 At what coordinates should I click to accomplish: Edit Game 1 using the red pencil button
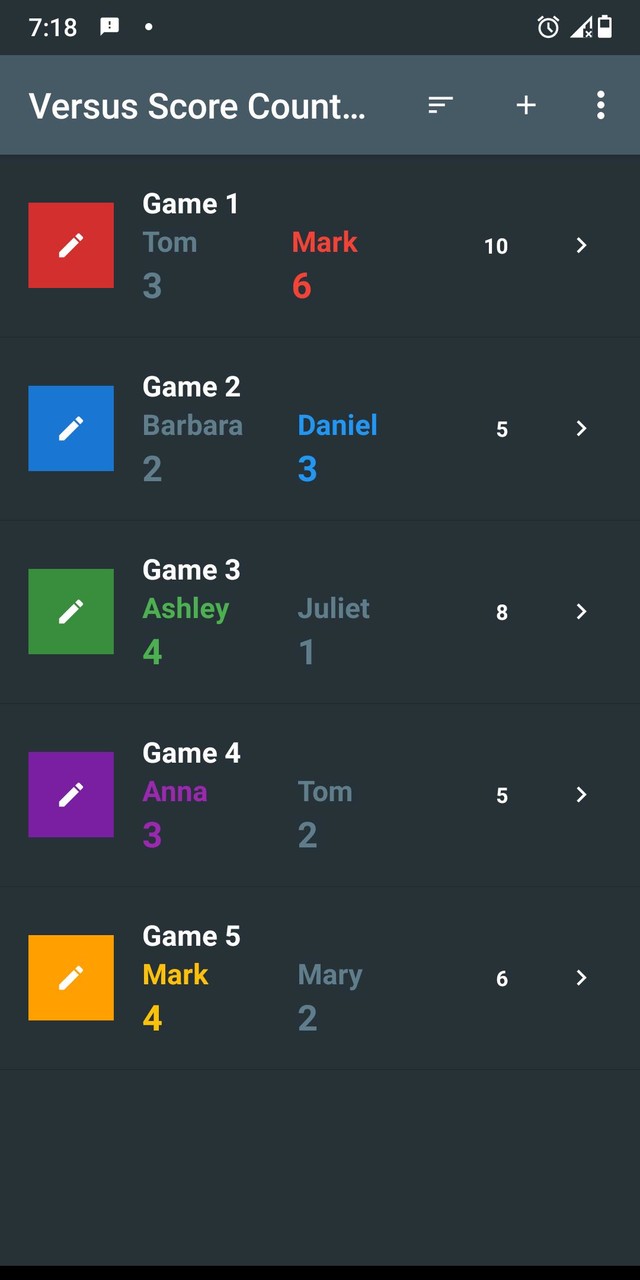click(x=71, y=246)
